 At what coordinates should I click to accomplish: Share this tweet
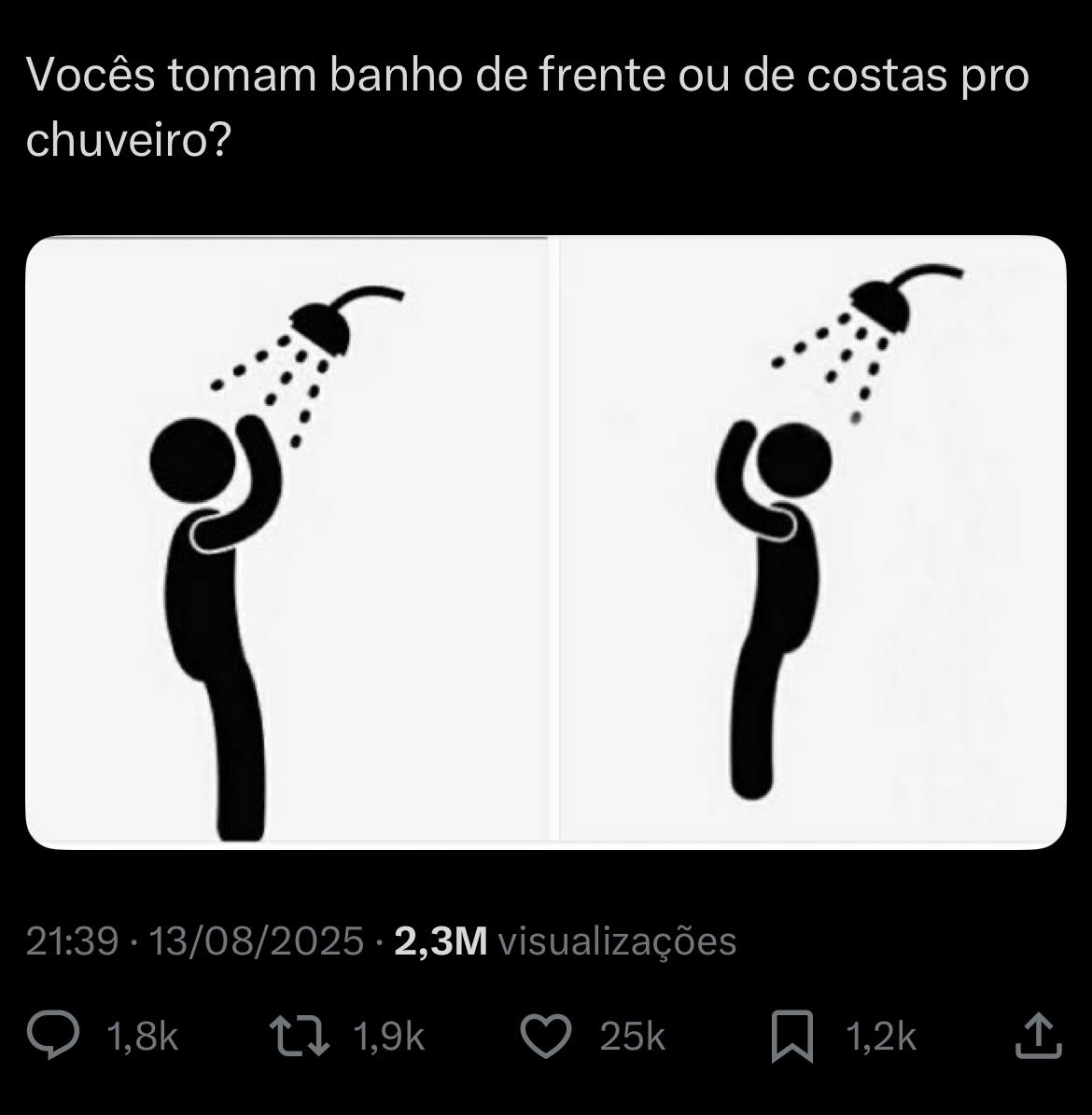[1038, 1036]
